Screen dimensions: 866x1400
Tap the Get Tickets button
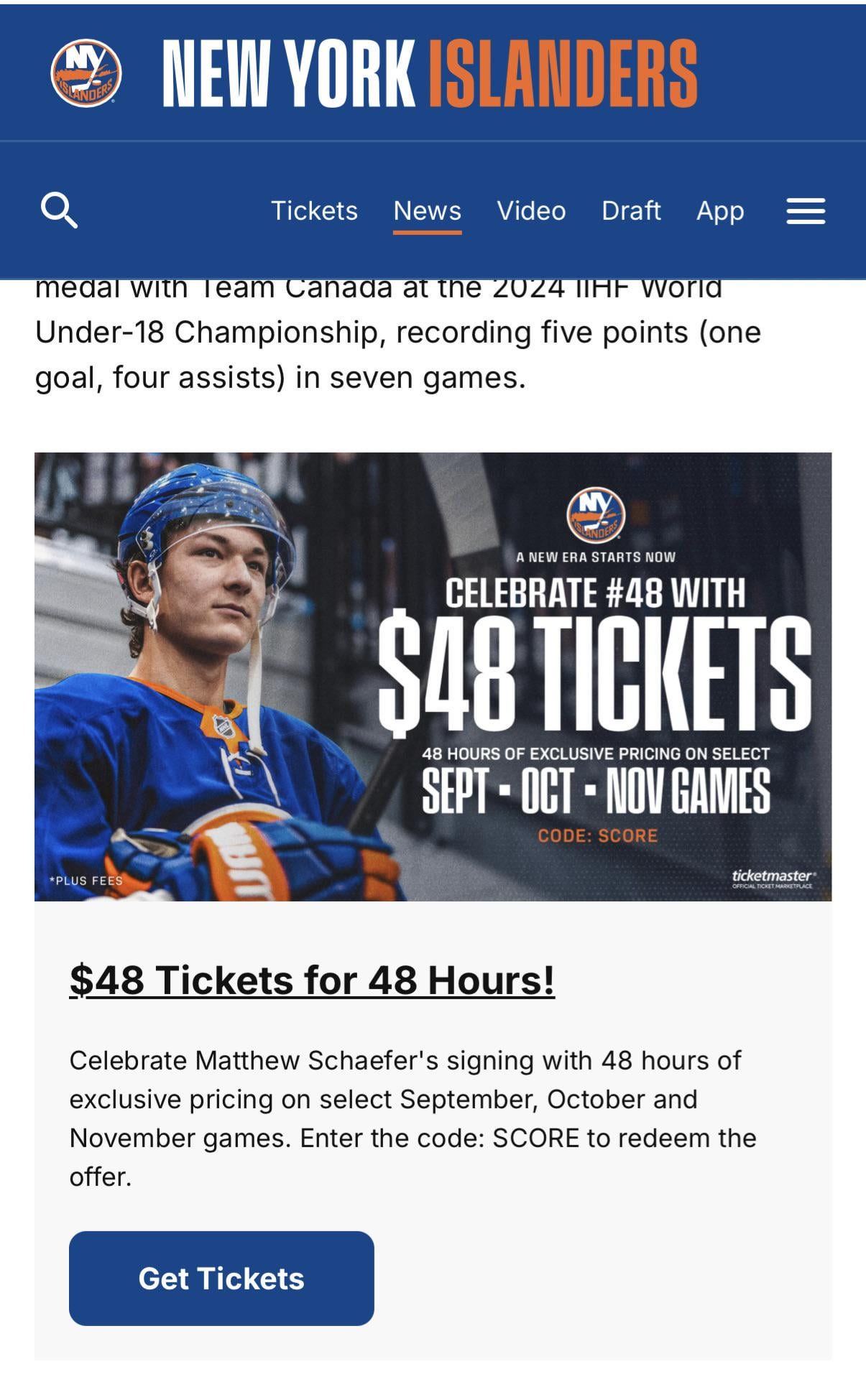(x=221, y=1279)
